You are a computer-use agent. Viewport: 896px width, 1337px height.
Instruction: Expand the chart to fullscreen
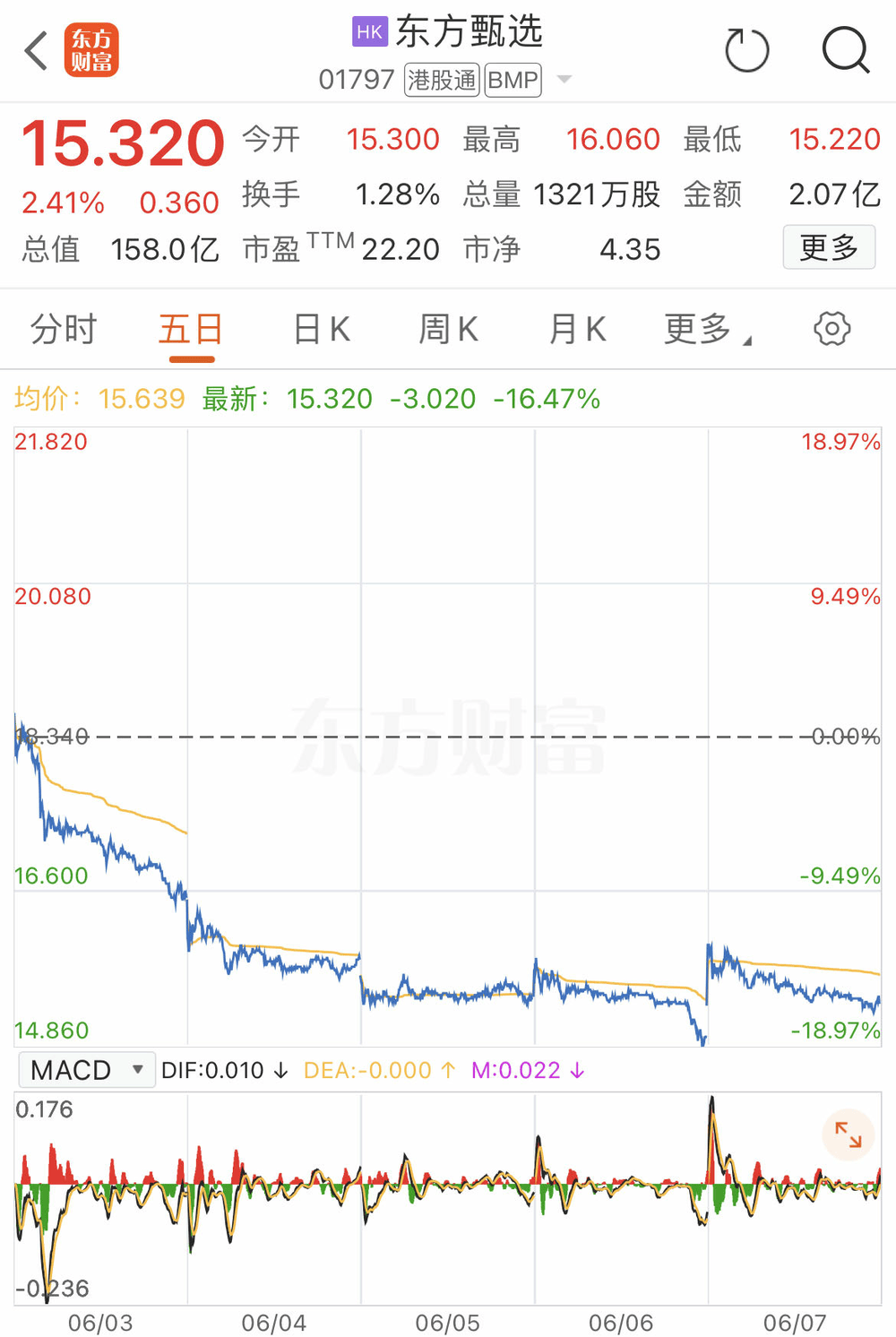click(848, 1134)
